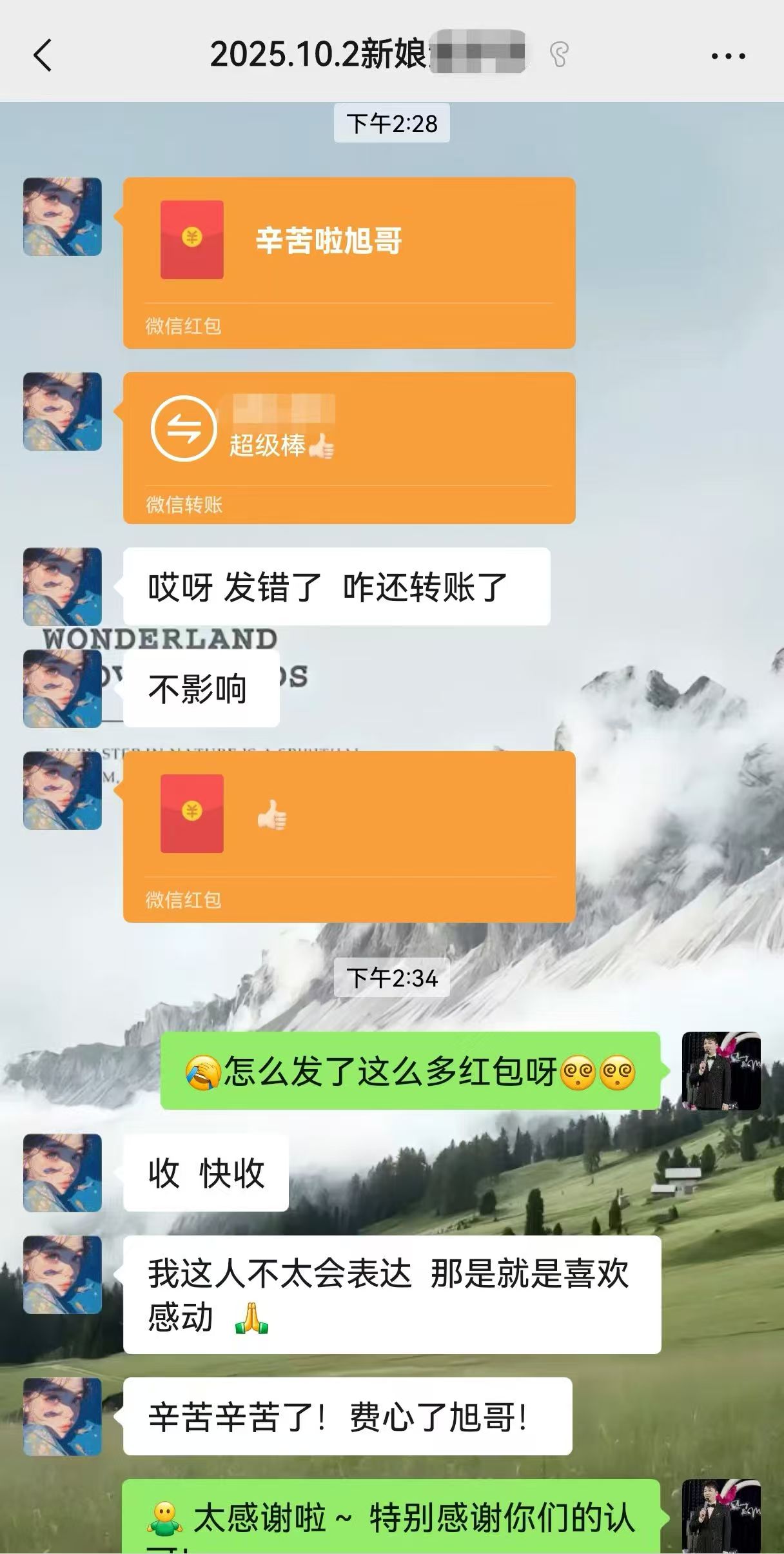Screen dimensions: 784x1554
Task: Open the chat overflow menu
Action: click(728, 56)
